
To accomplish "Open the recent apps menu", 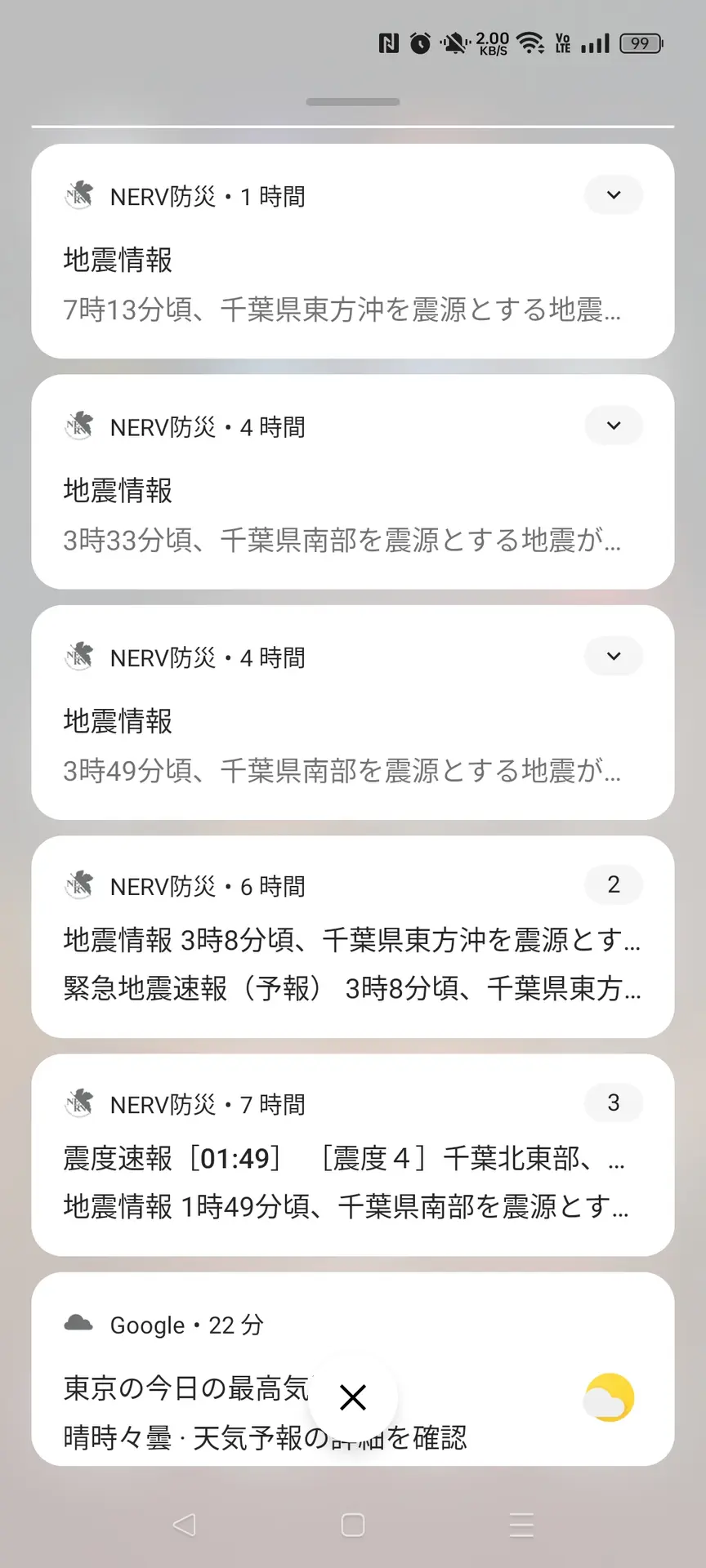I will click(x=521, y=1525).
